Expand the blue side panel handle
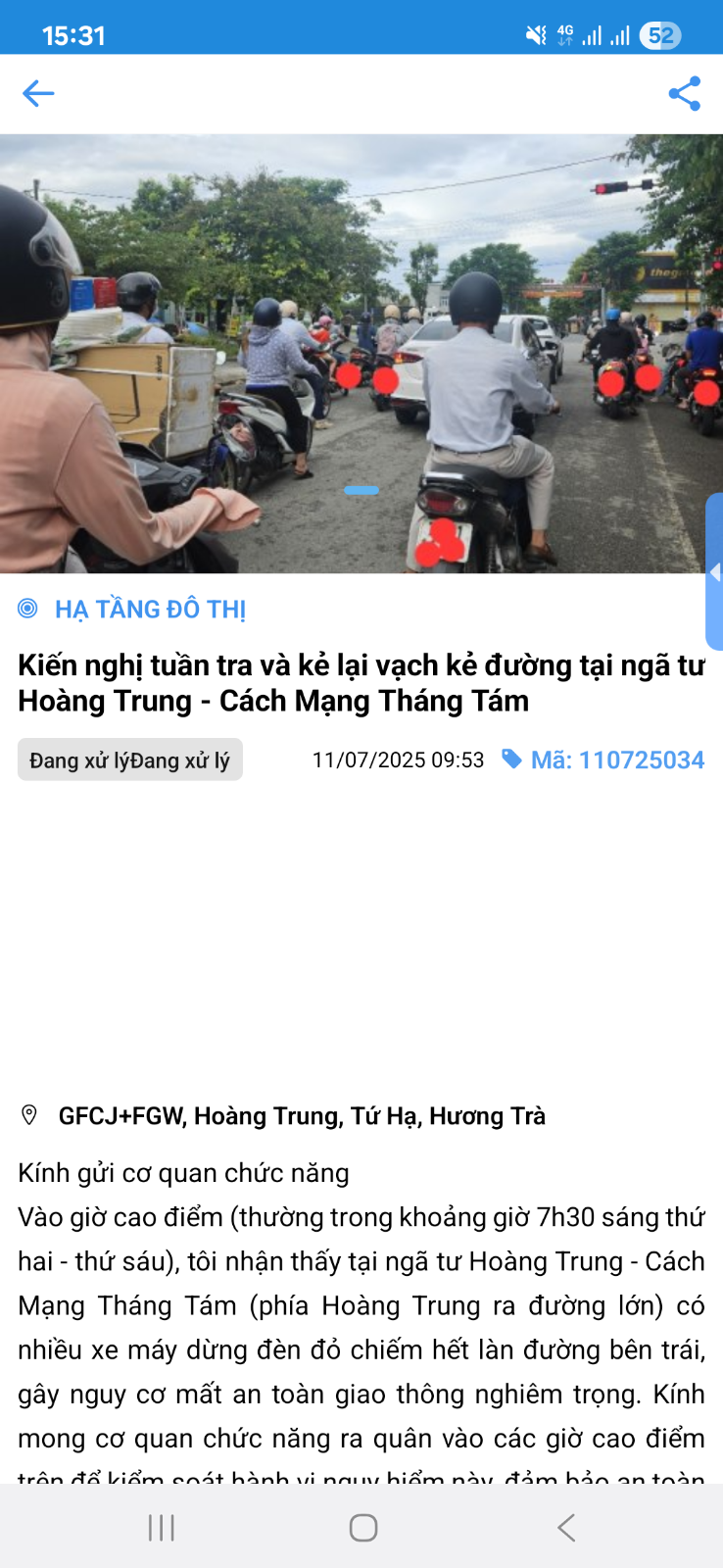 tap(714, 572)
